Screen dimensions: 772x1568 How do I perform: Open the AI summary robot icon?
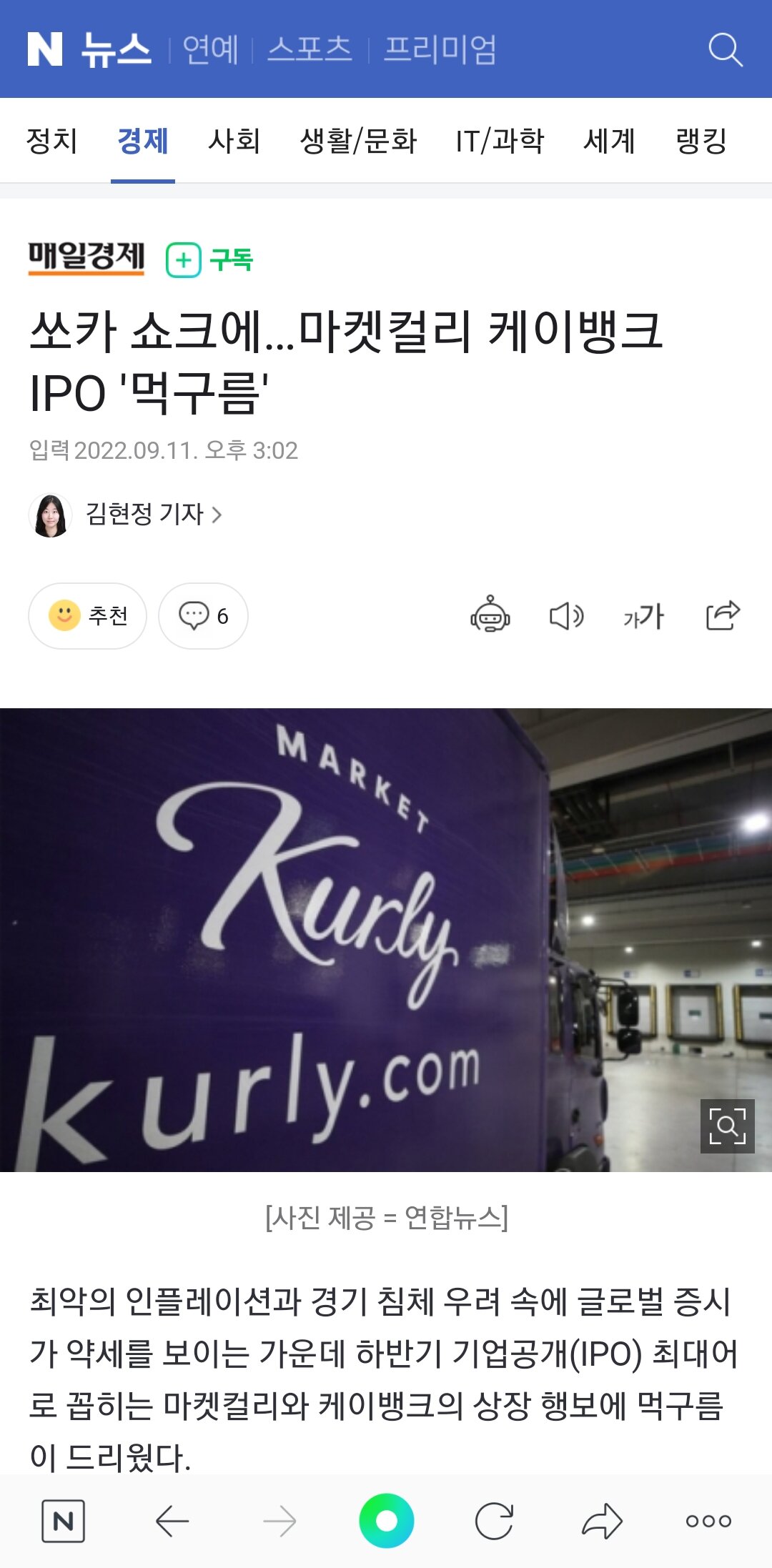coord(490,615)
